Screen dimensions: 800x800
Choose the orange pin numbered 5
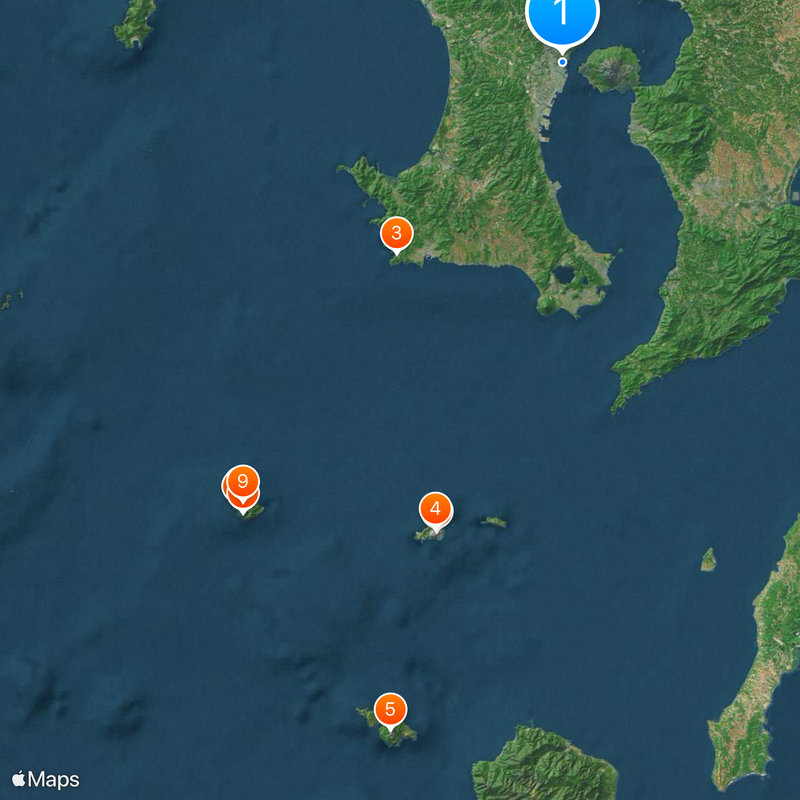pyautogui.click(x=390, y=710)
